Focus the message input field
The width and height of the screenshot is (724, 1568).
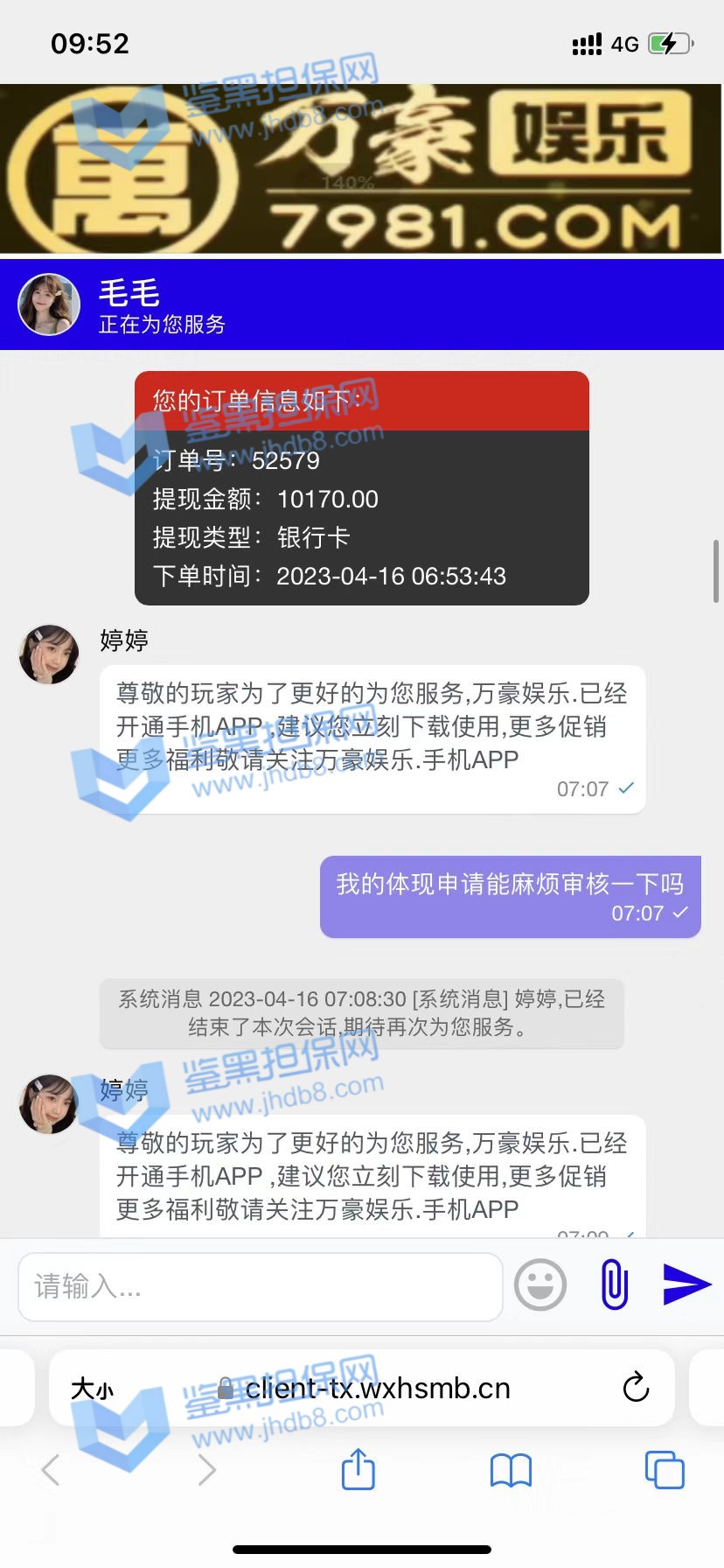click(x=260, y=1286)
